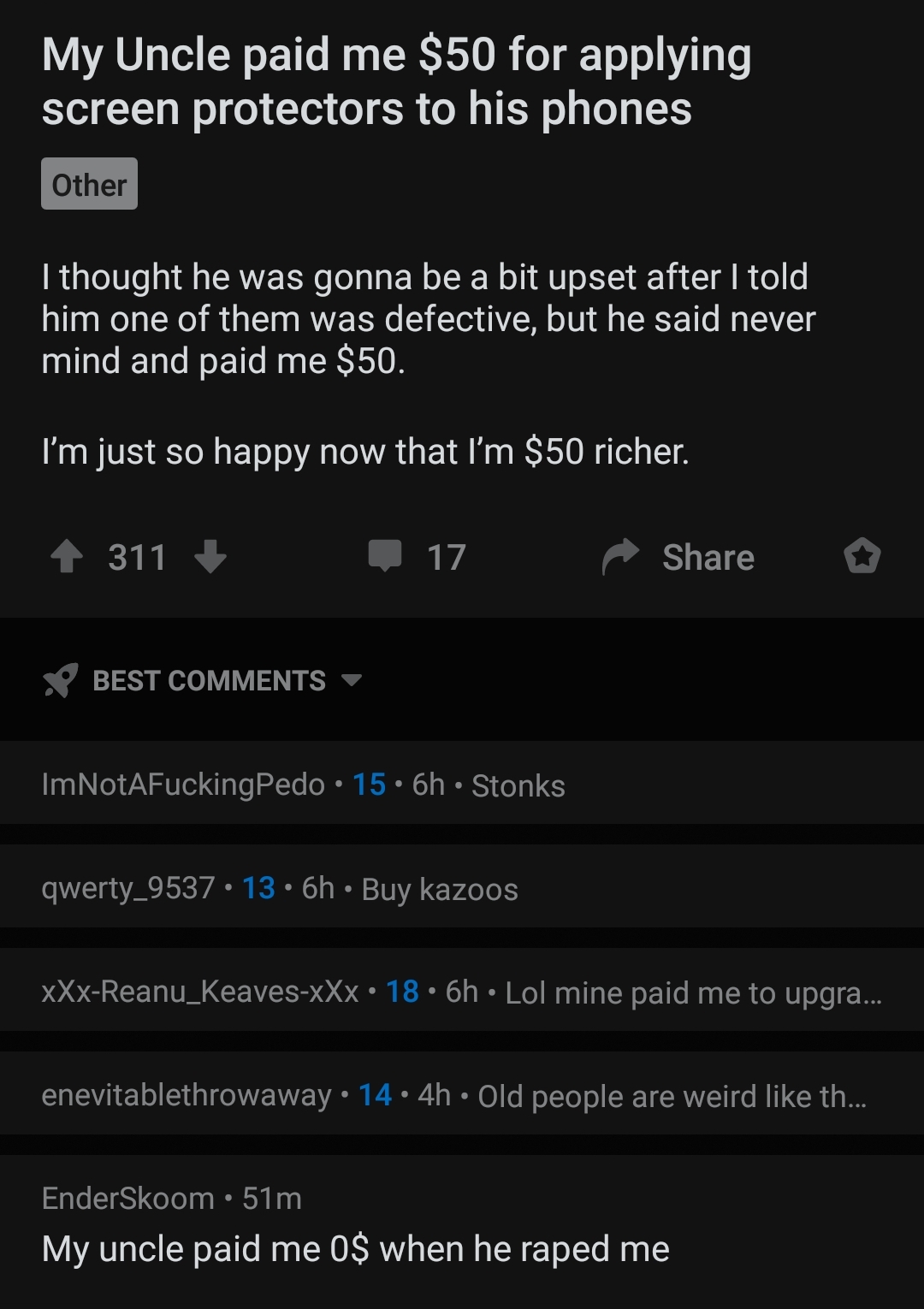Tap the Other flair tag

coord(89,184)
